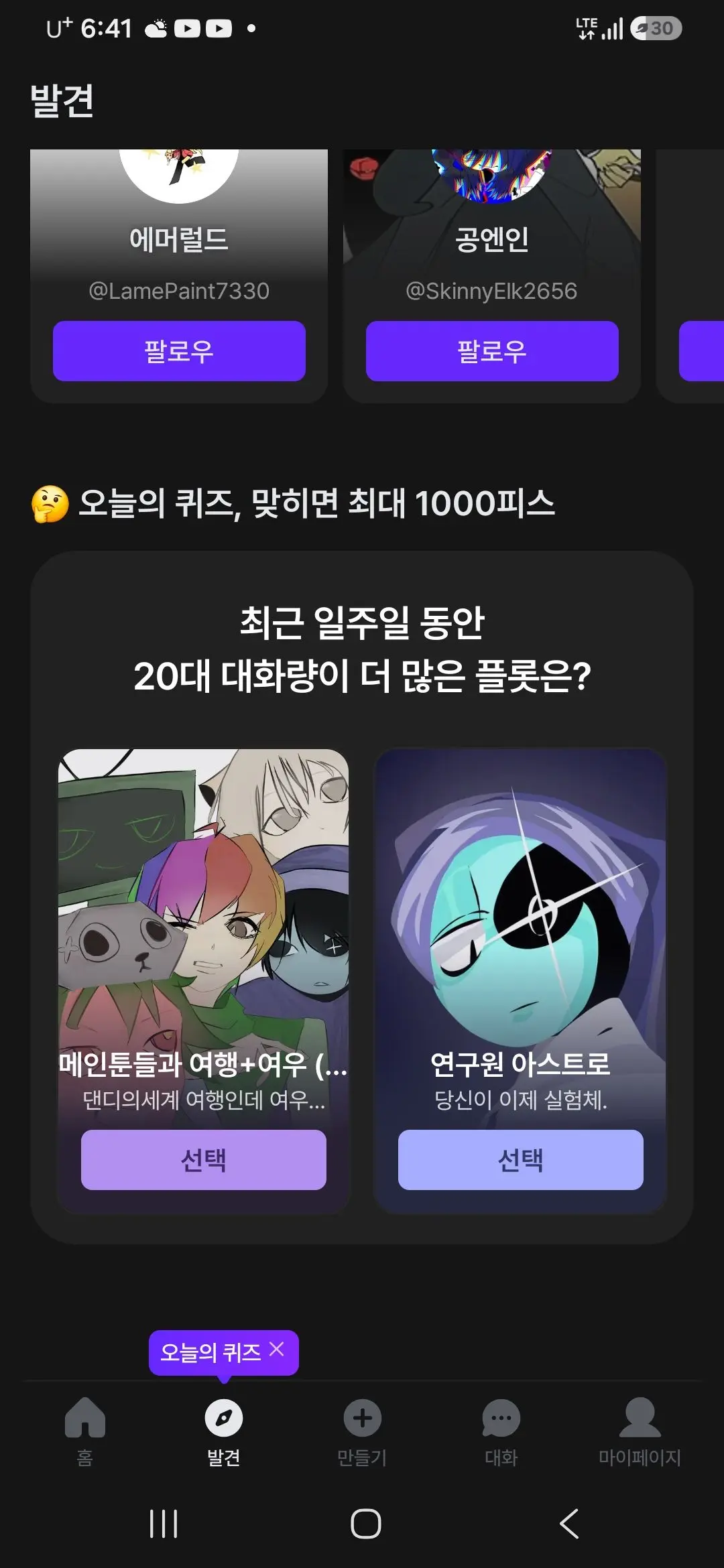The image size is (724, 1568).
Task: Open the recent apps view
Action: click(x=164, y=1524)
